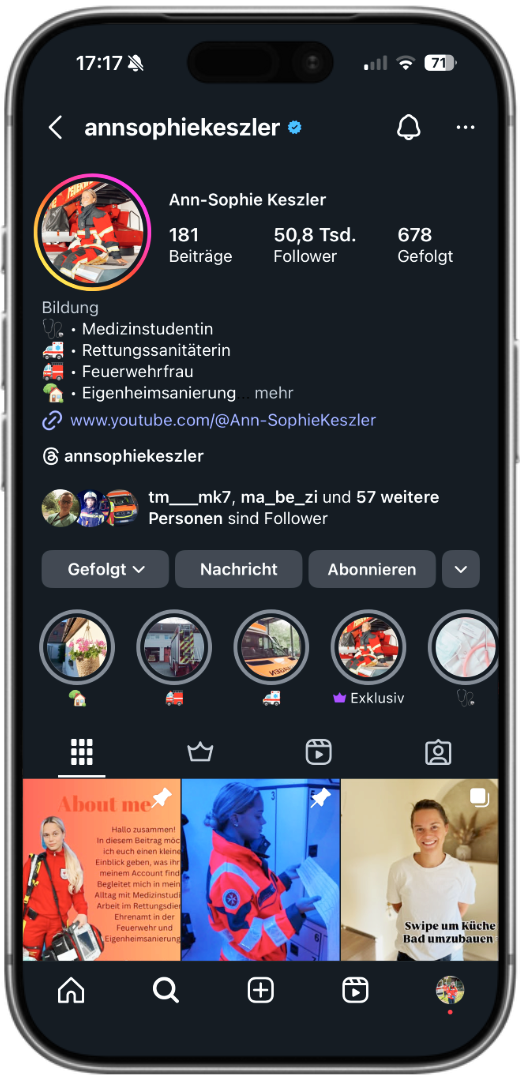The height and width of the screenshot is (1080, 520).
Task: Go back using the top-left arrow
Action: point(55,128)
